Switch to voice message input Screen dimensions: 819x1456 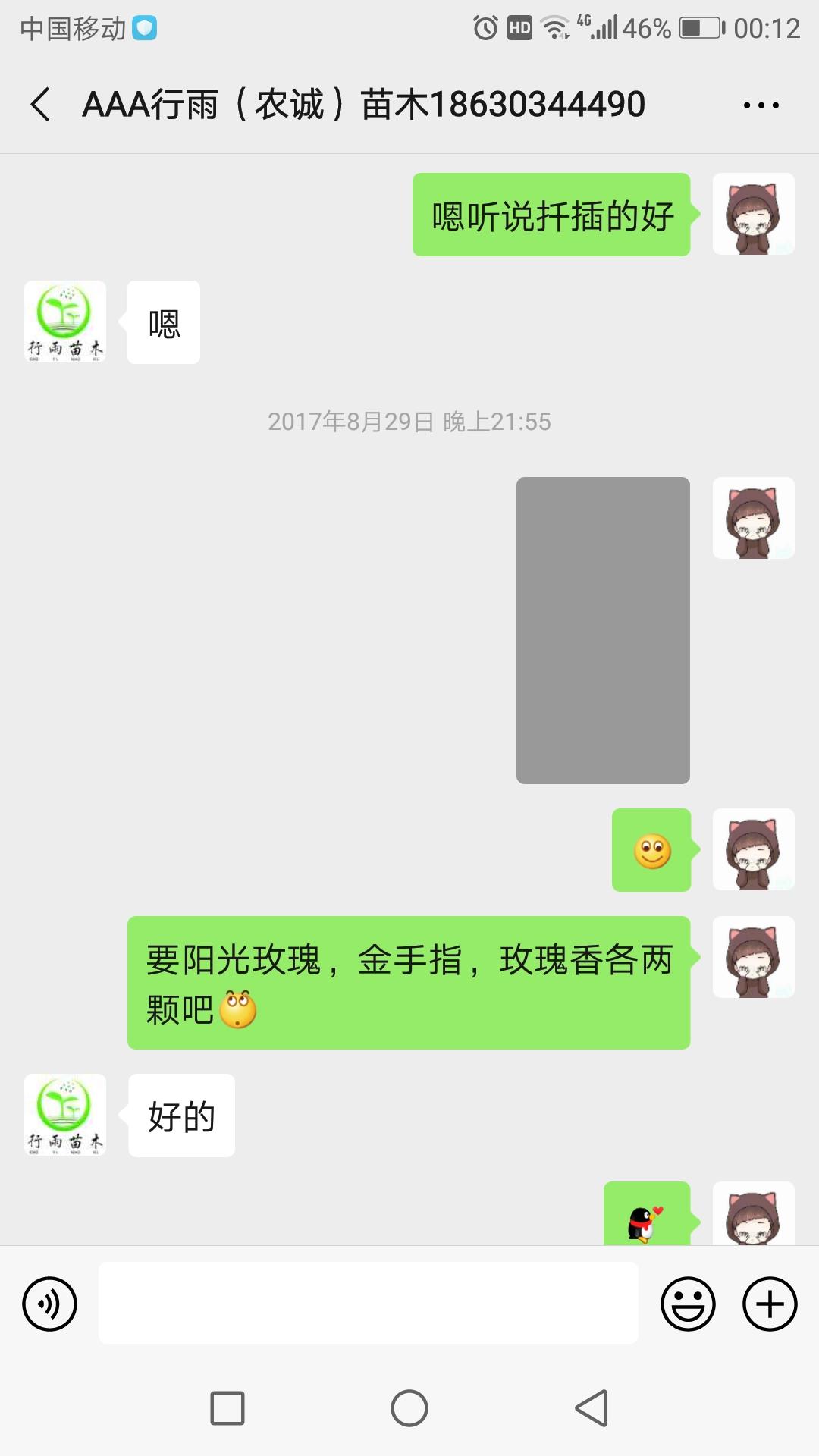click(x=49, y=1304)
